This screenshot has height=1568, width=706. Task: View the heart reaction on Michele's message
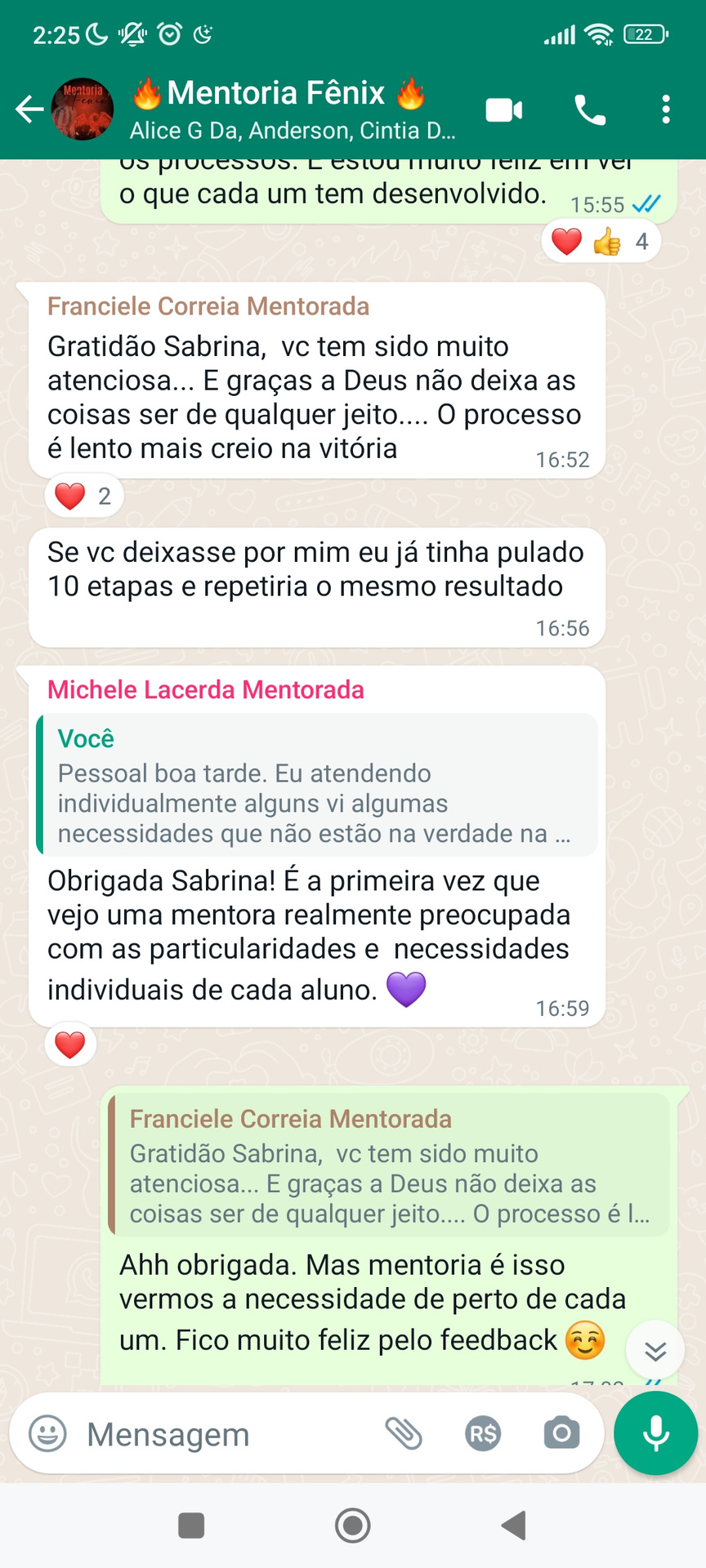click(x=70, y=1045)
